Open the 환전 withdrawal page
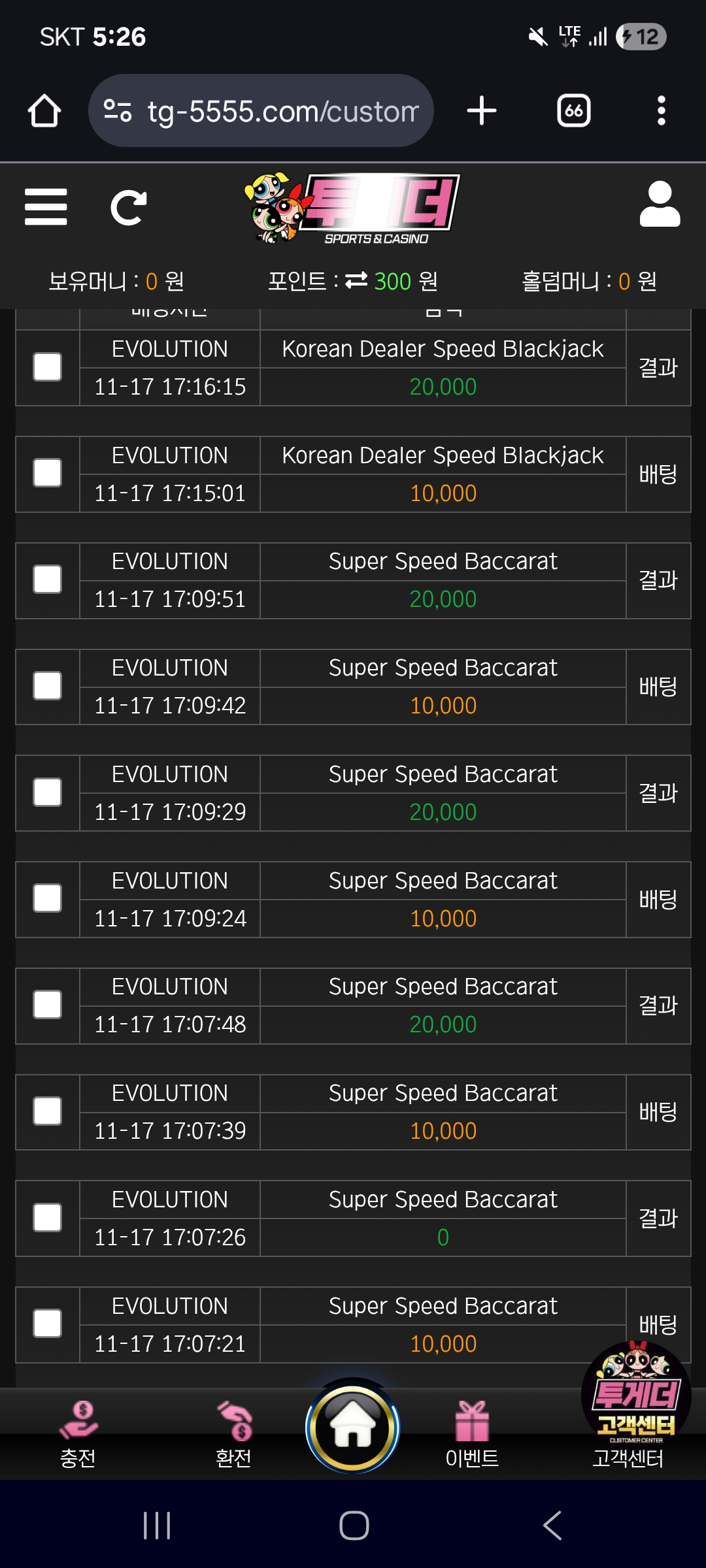This screenshot has width=706, height=1568. point(234,1433)
